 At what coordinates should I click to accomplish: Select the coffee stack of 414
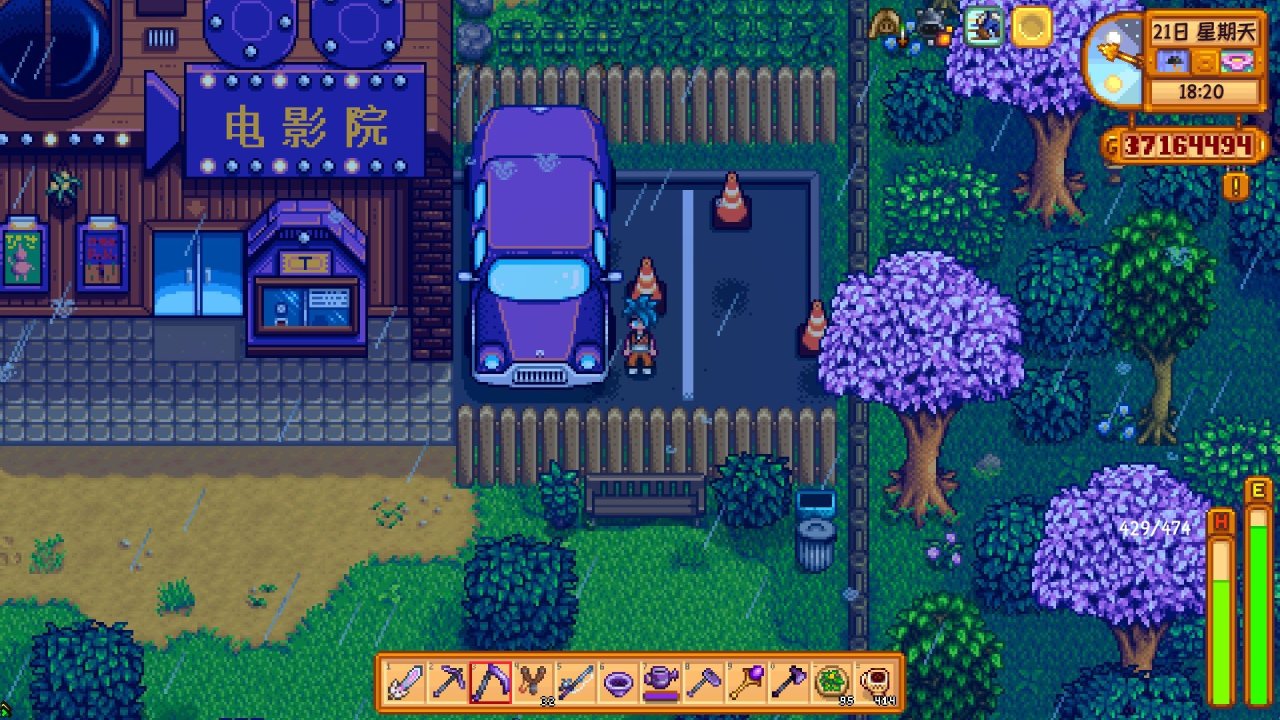pyautogui.click(x=876, y=682)
